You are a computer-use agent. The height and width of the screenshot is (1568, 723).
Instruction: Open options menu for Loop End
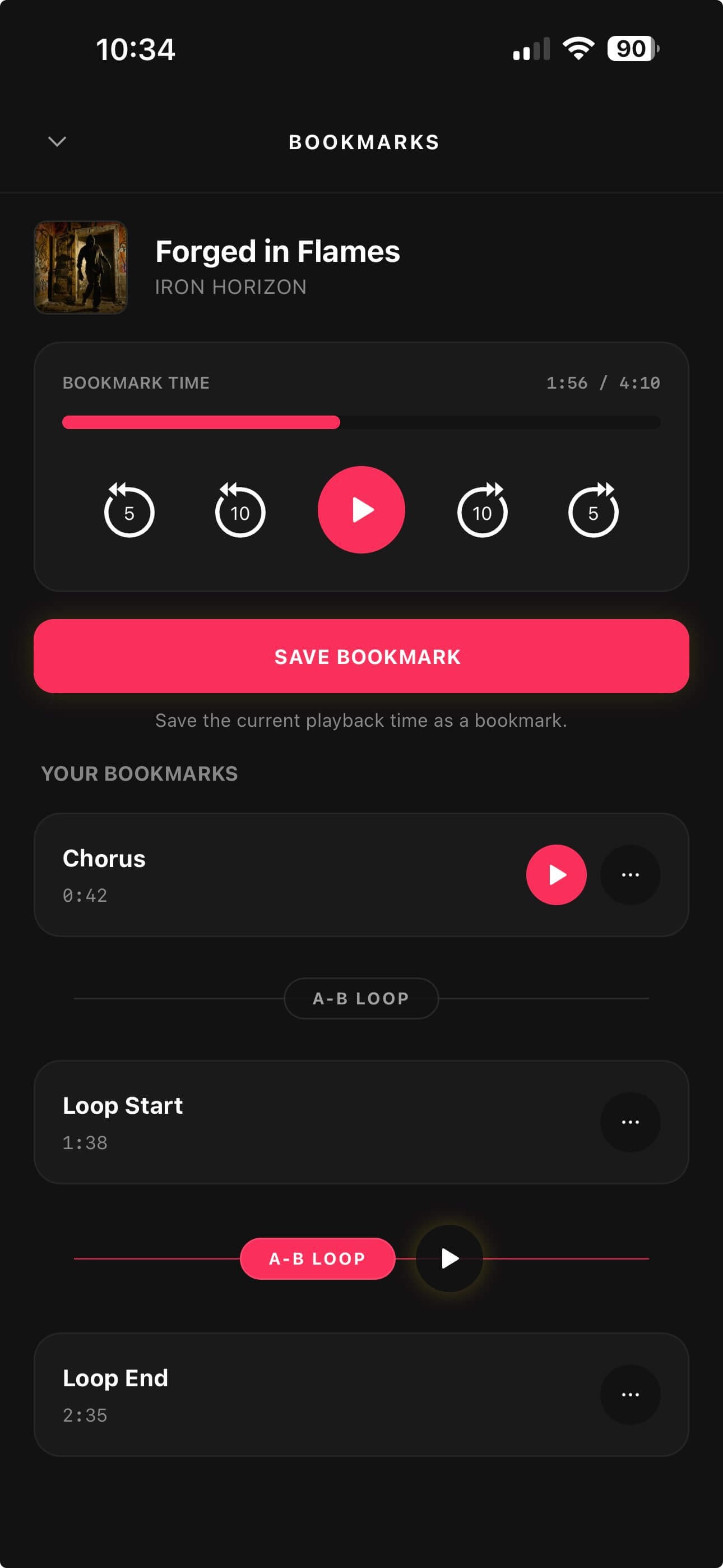[631, 1394]
